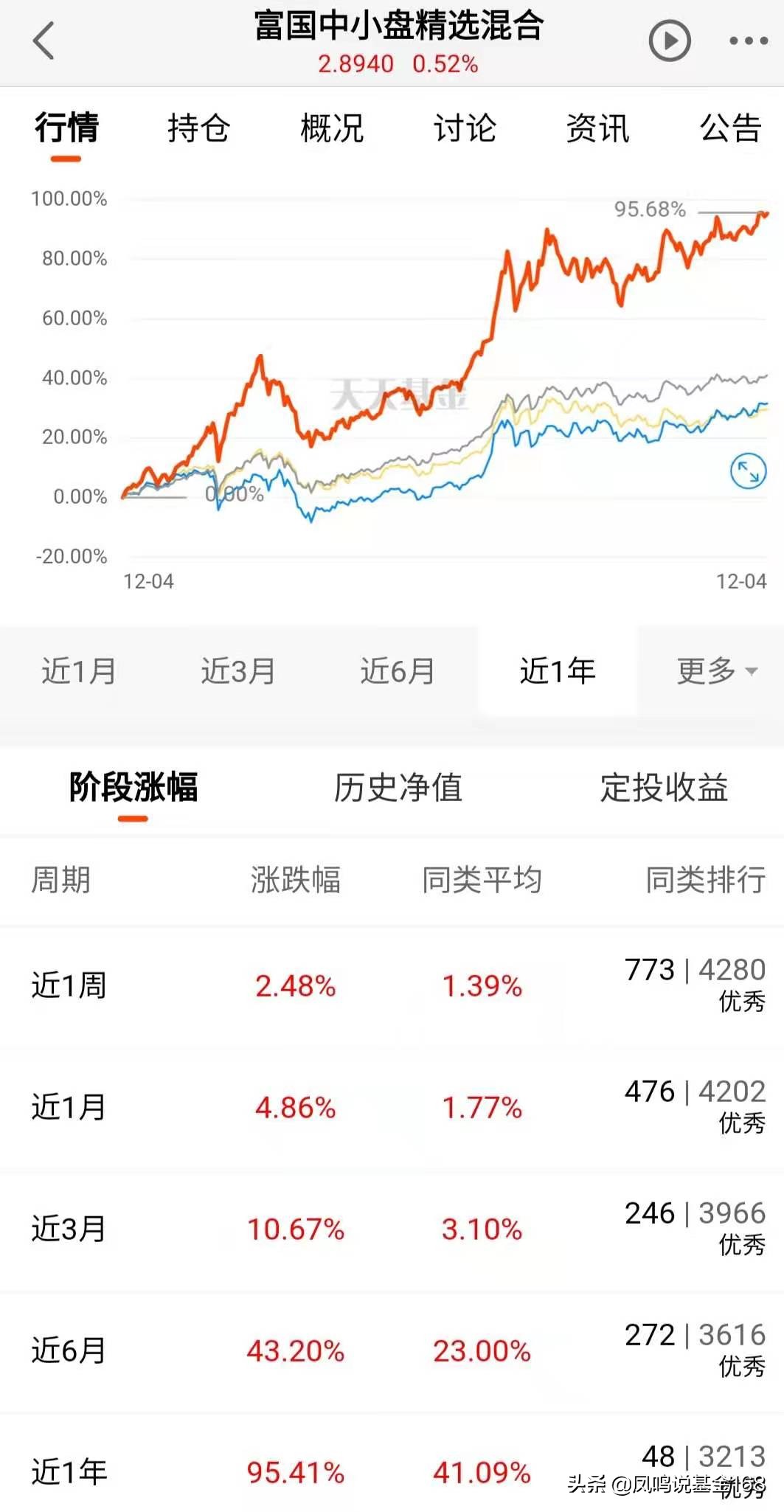Image resolution: width=784 pixels, height=1512 pixels.
Task: Open the 公告 tab
Action: [732, 129]
